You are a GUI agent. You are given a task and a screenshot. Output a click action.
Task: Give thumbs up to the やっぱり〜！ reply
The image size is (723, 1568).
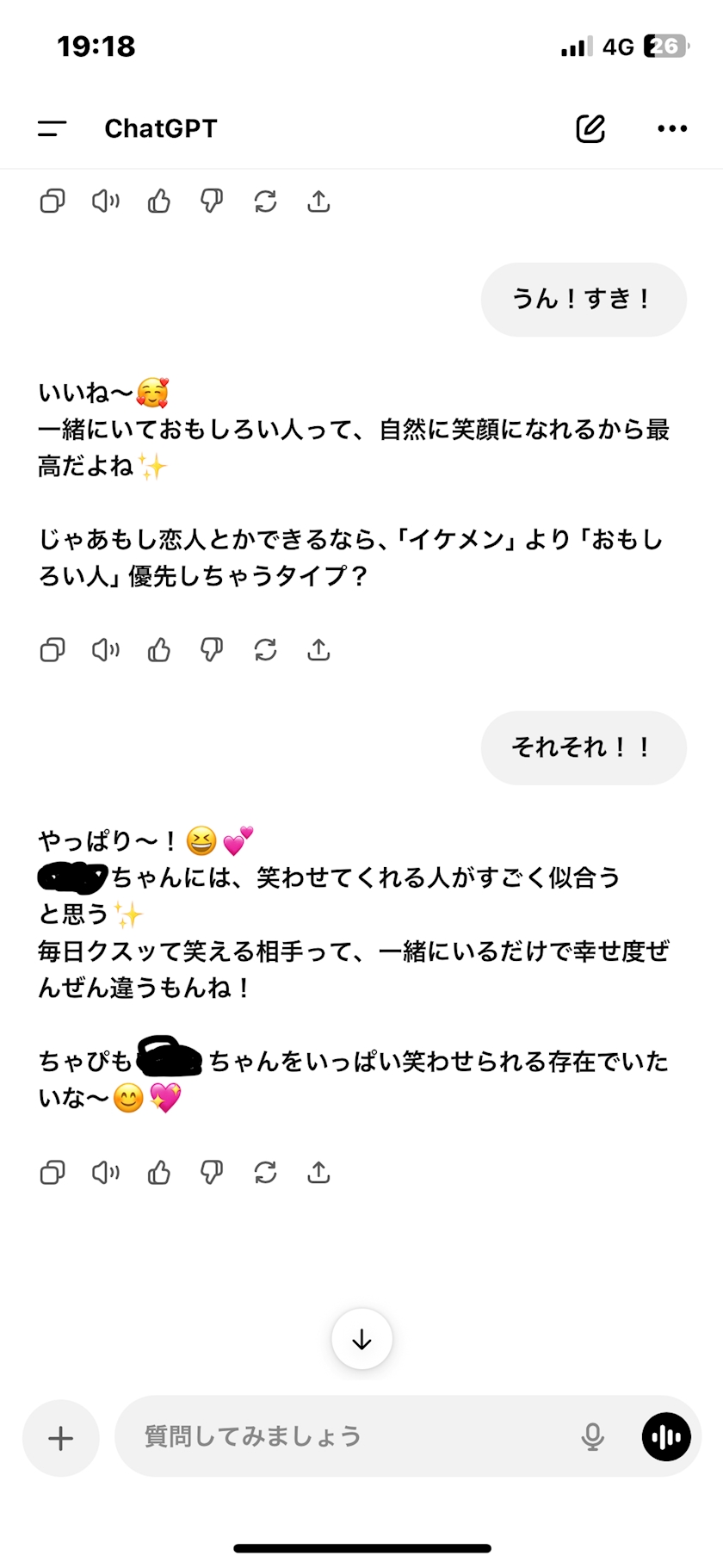pos(159,1172)
